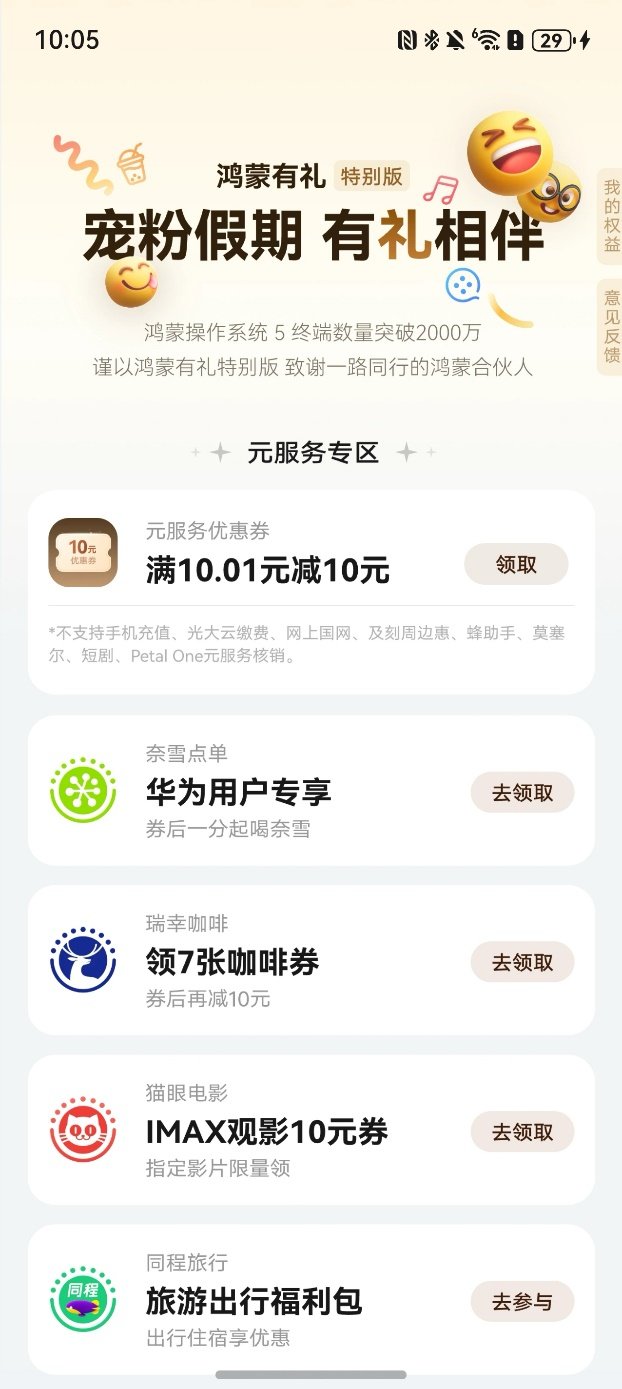Screen dimensions: 622x1389
Task: Tap 去领取 for 奈雪点单 offer
Action: (x=522, y=793)
